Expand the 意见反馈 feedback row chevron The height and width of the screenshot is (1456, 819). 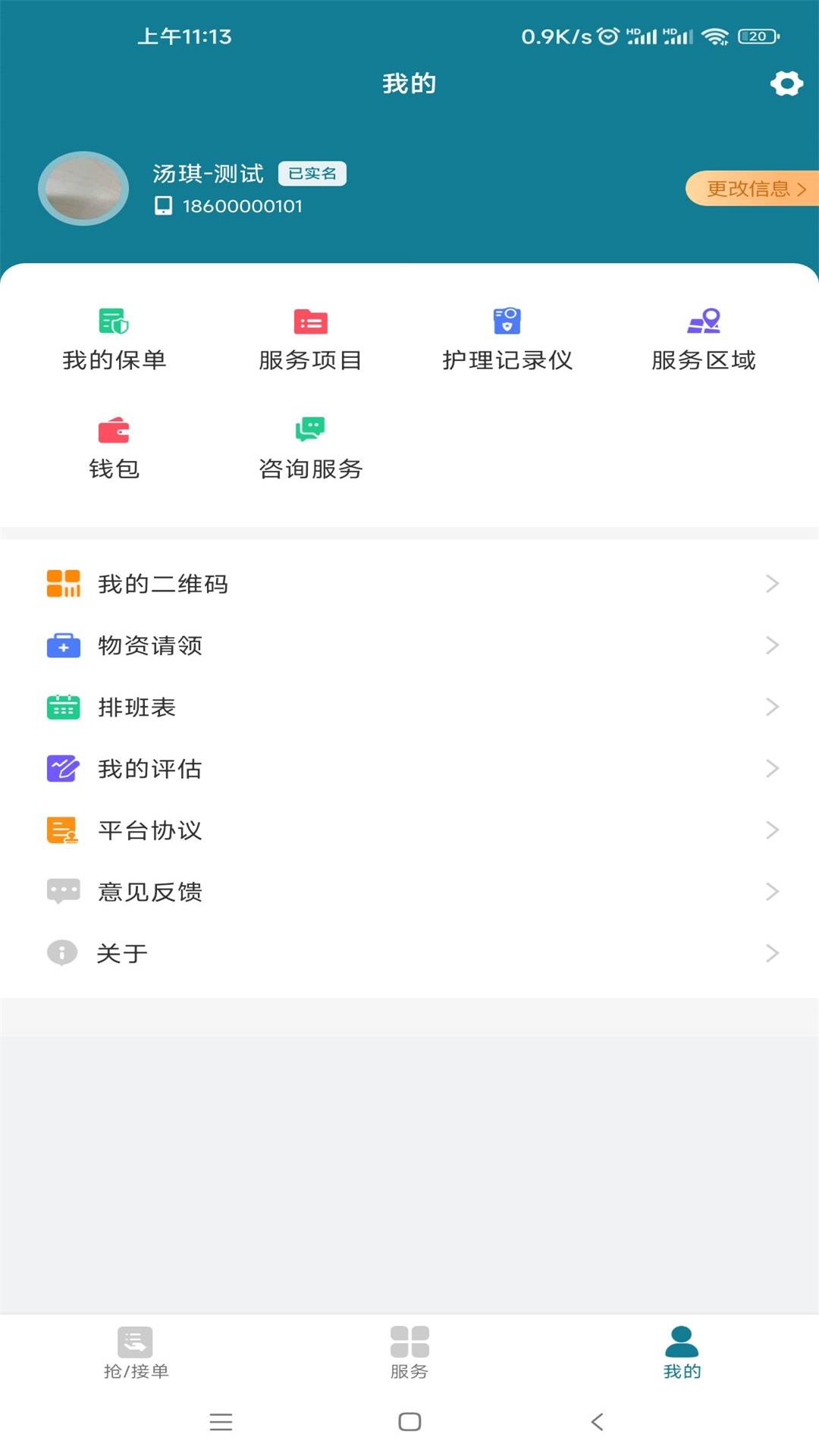coord(773,892)
